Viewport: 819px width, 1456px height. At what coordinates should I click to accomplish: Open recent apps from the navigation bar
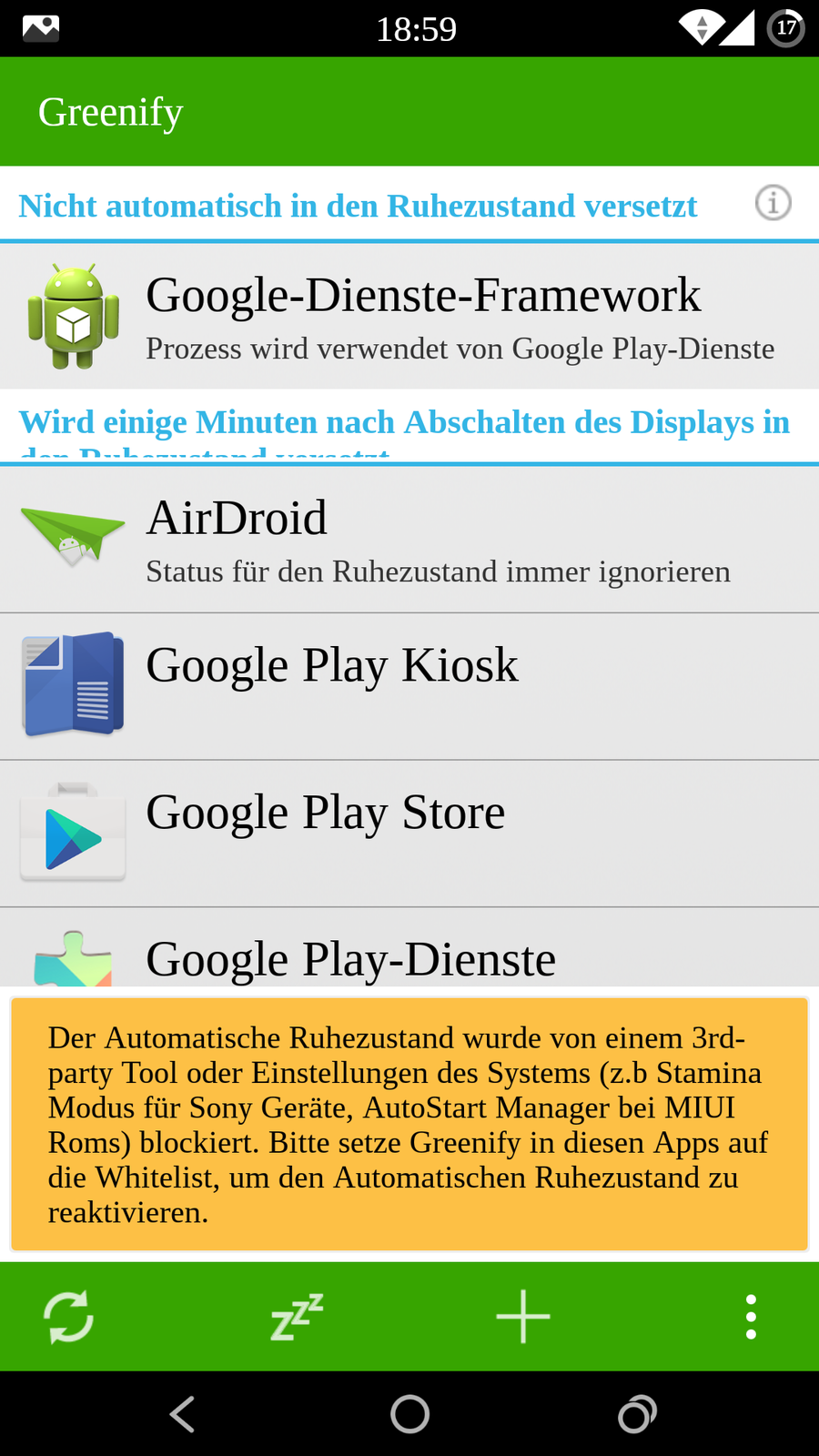(x=637, y=1414)
